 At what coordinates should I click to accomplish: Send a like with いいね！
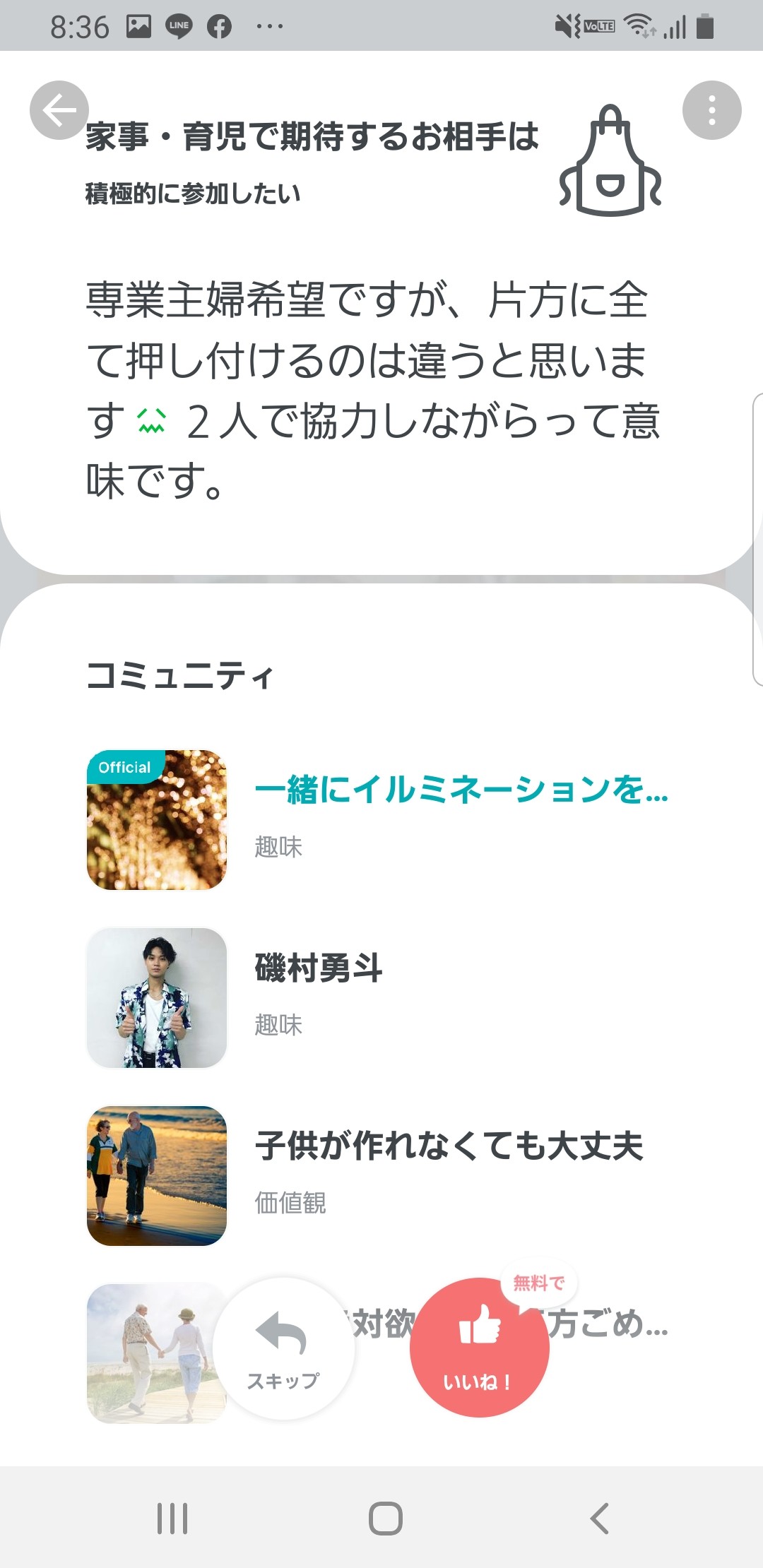coord(479,1347)
